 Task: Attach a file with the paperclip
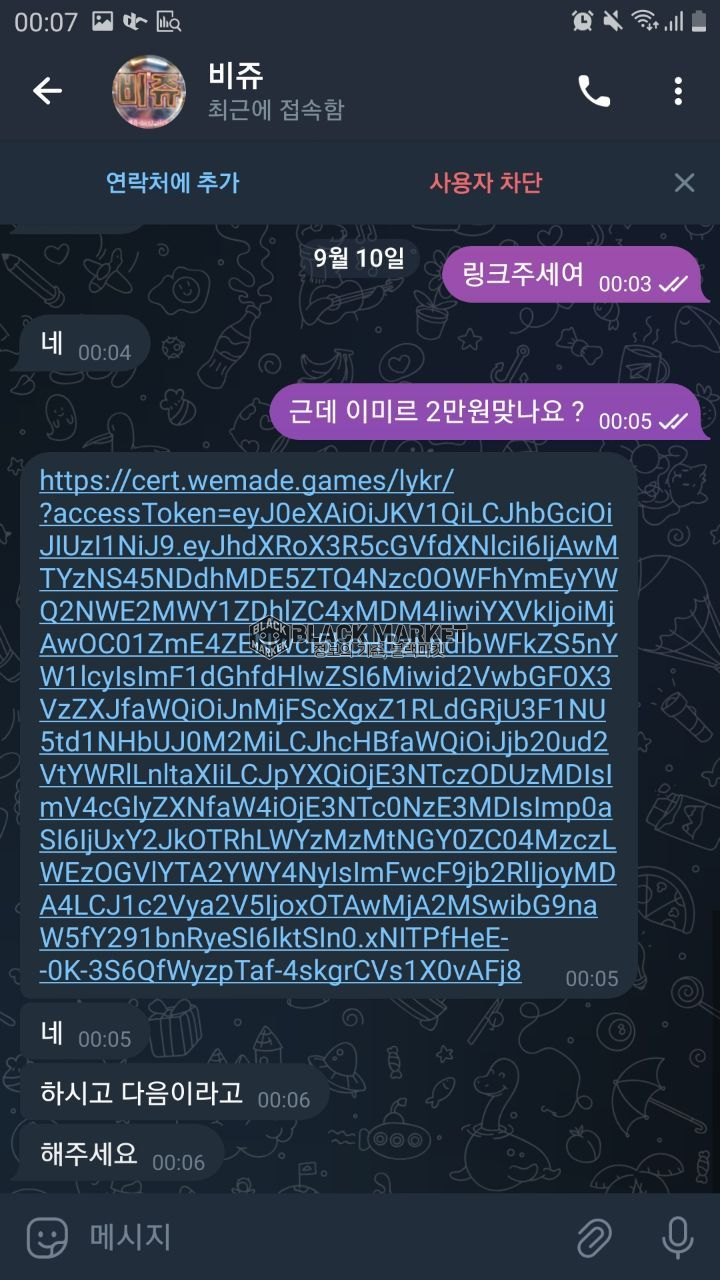pos(594,1238)
